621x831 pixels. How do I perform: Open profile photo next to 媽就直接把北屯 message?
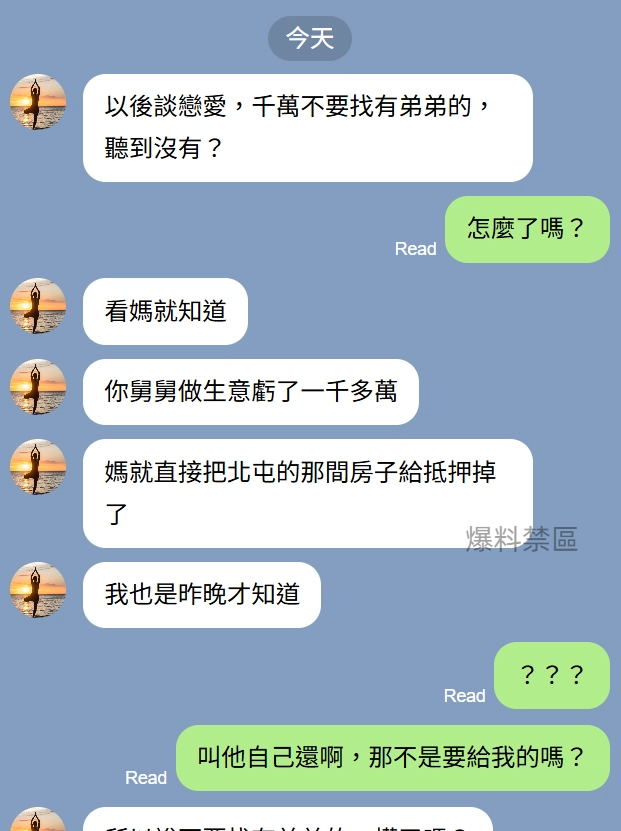pyautogui.click(x=38, y=467)
